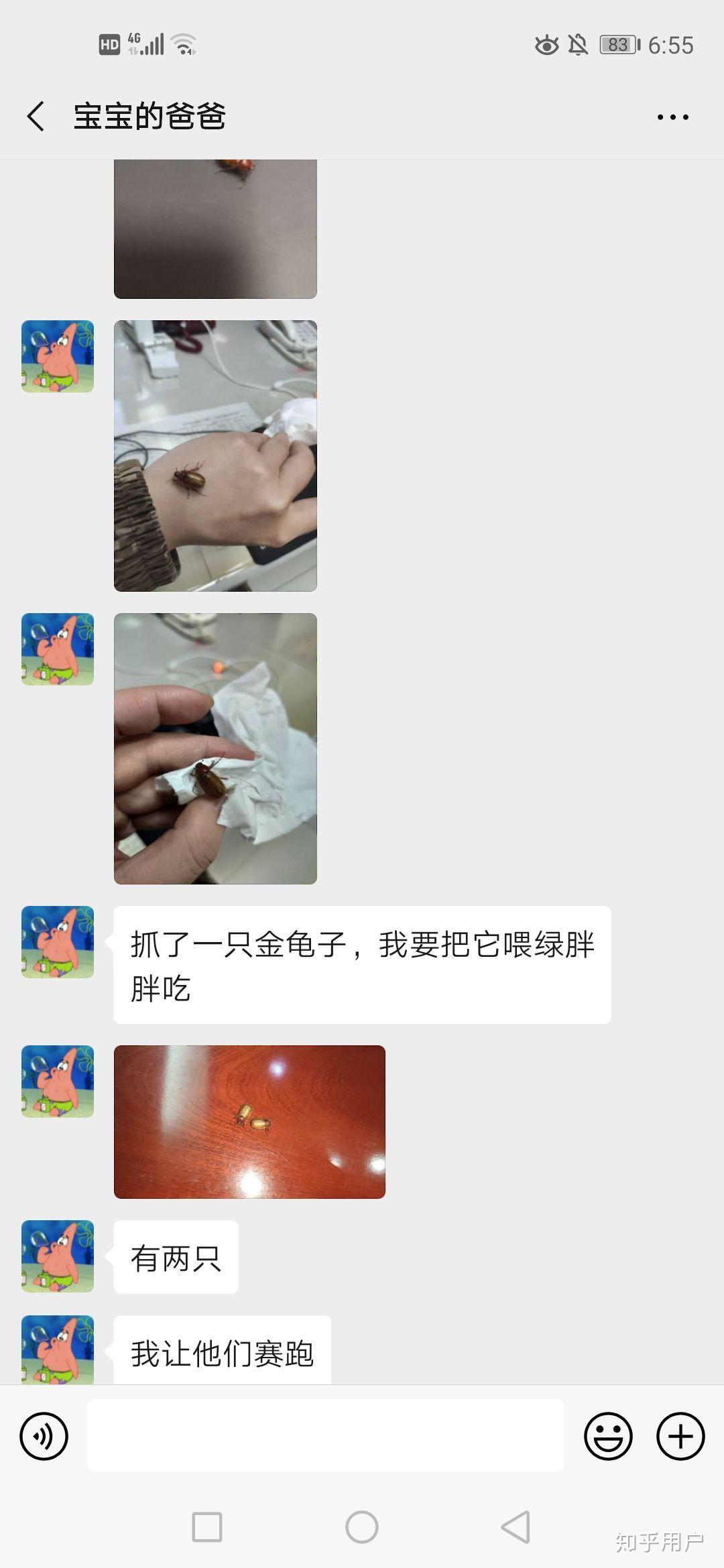Focus the message text field
Viewport: 724px width, 1568px height.
click(326, 1436)
